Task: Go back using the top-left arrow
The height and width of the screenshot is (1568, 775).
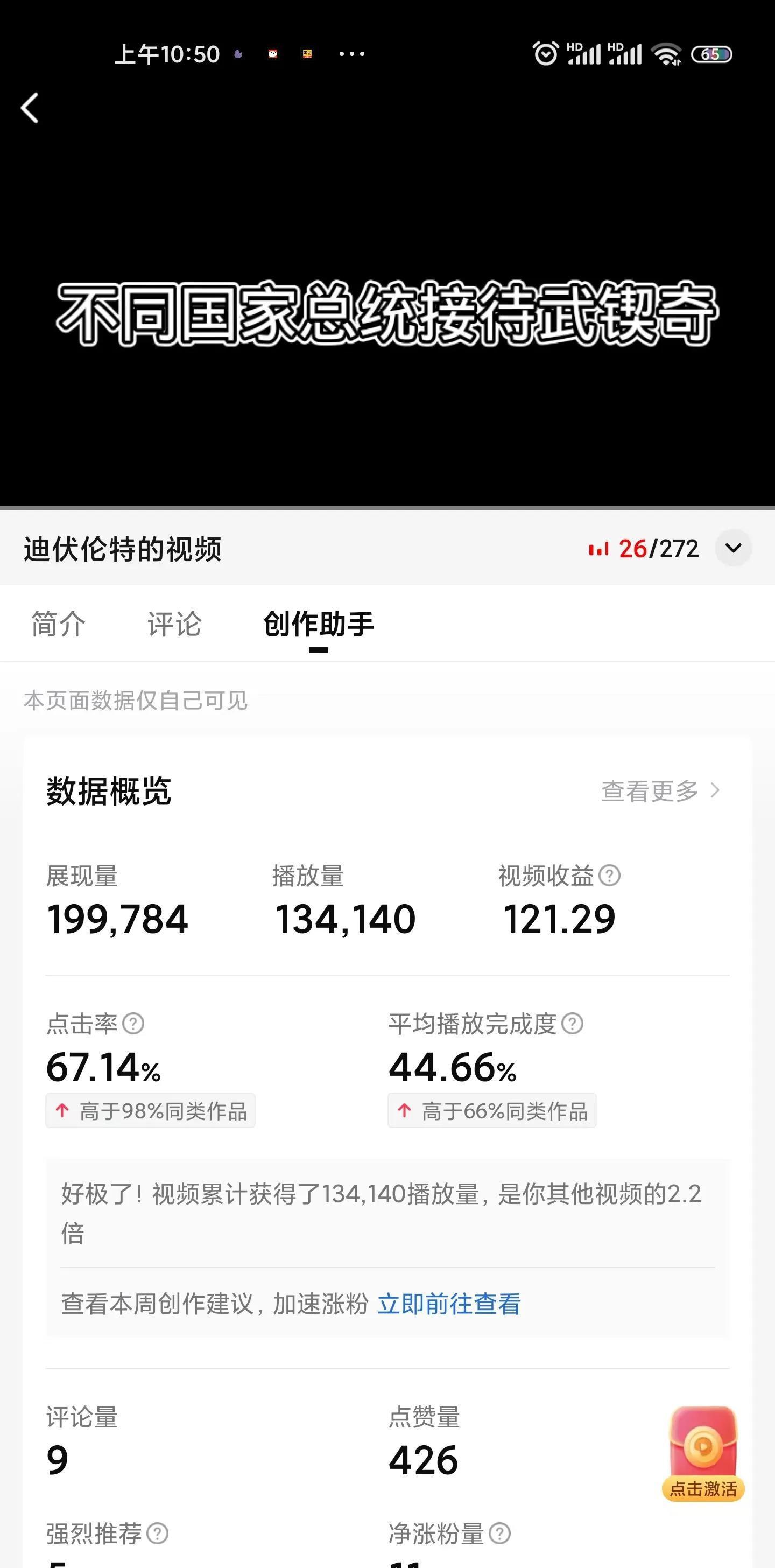Action: [30, 108]
